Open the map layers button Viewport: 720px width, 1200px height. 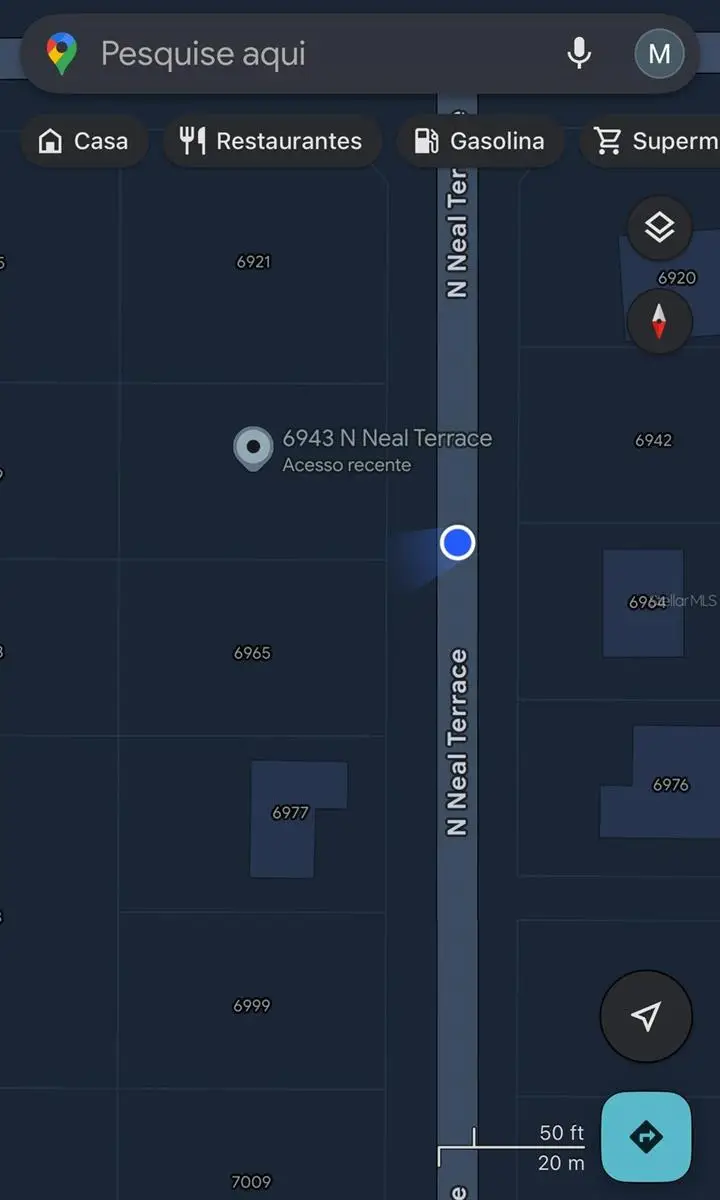(659, 228)
